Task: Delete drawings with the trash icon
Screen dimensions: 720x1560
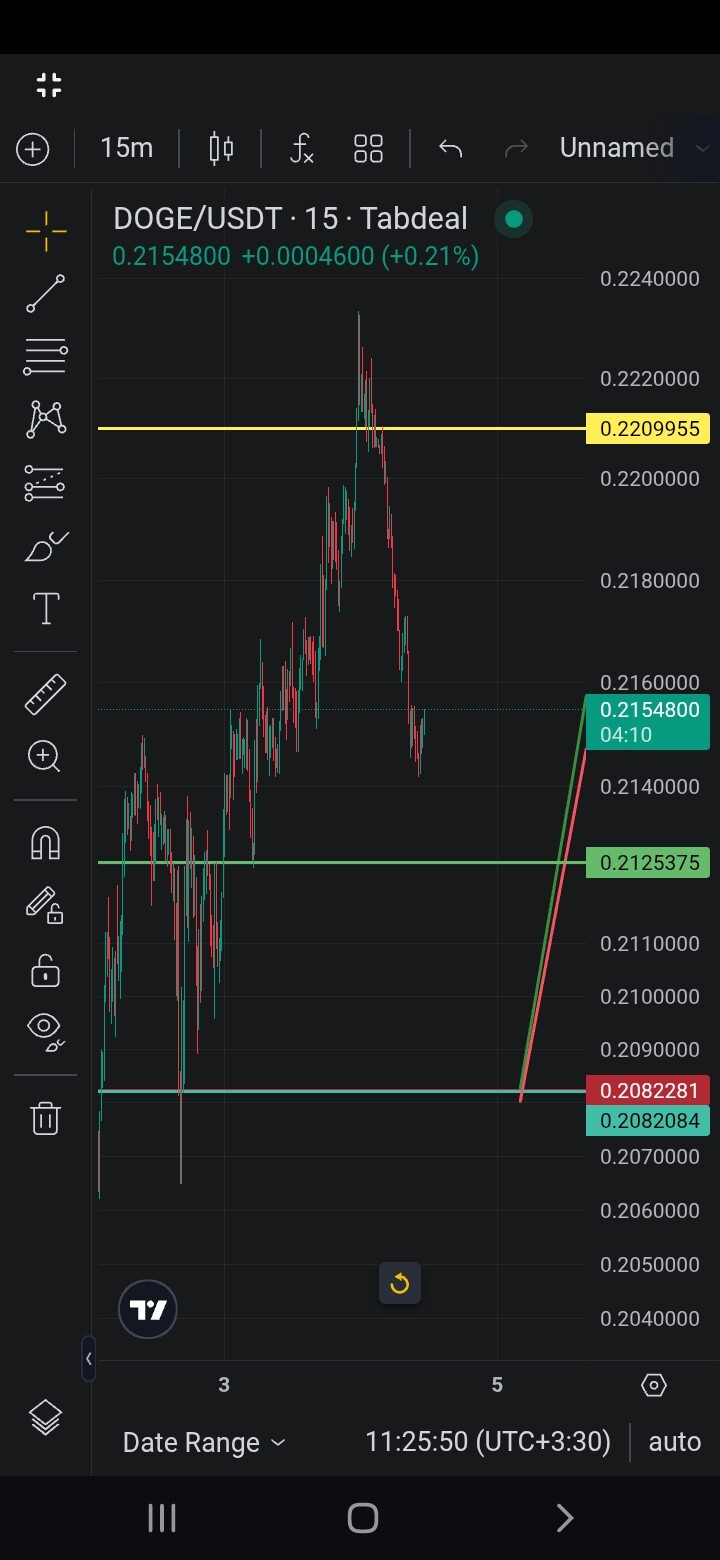Action: pyautogui.click(x=46, y=1117)
